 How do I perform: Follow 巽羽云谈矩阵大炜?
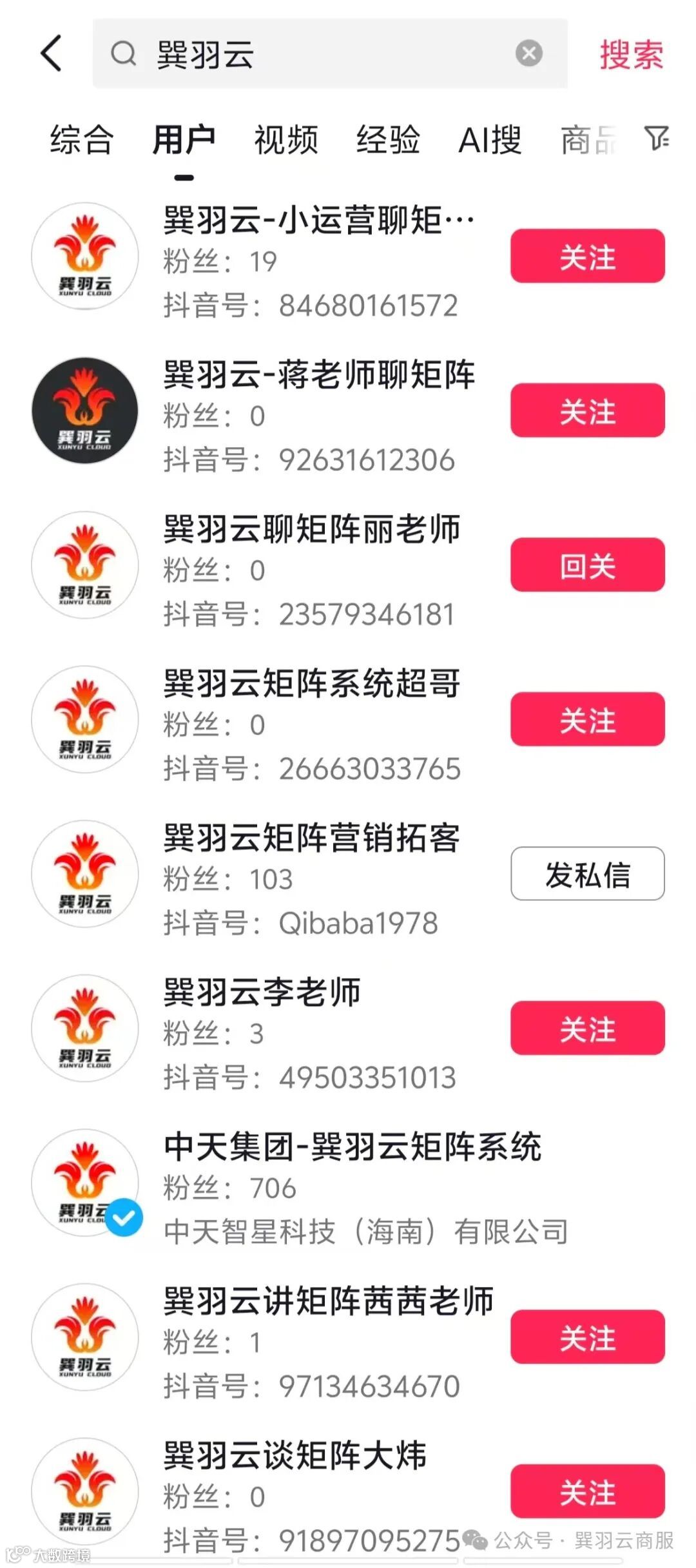click(x=587, y=1491)
